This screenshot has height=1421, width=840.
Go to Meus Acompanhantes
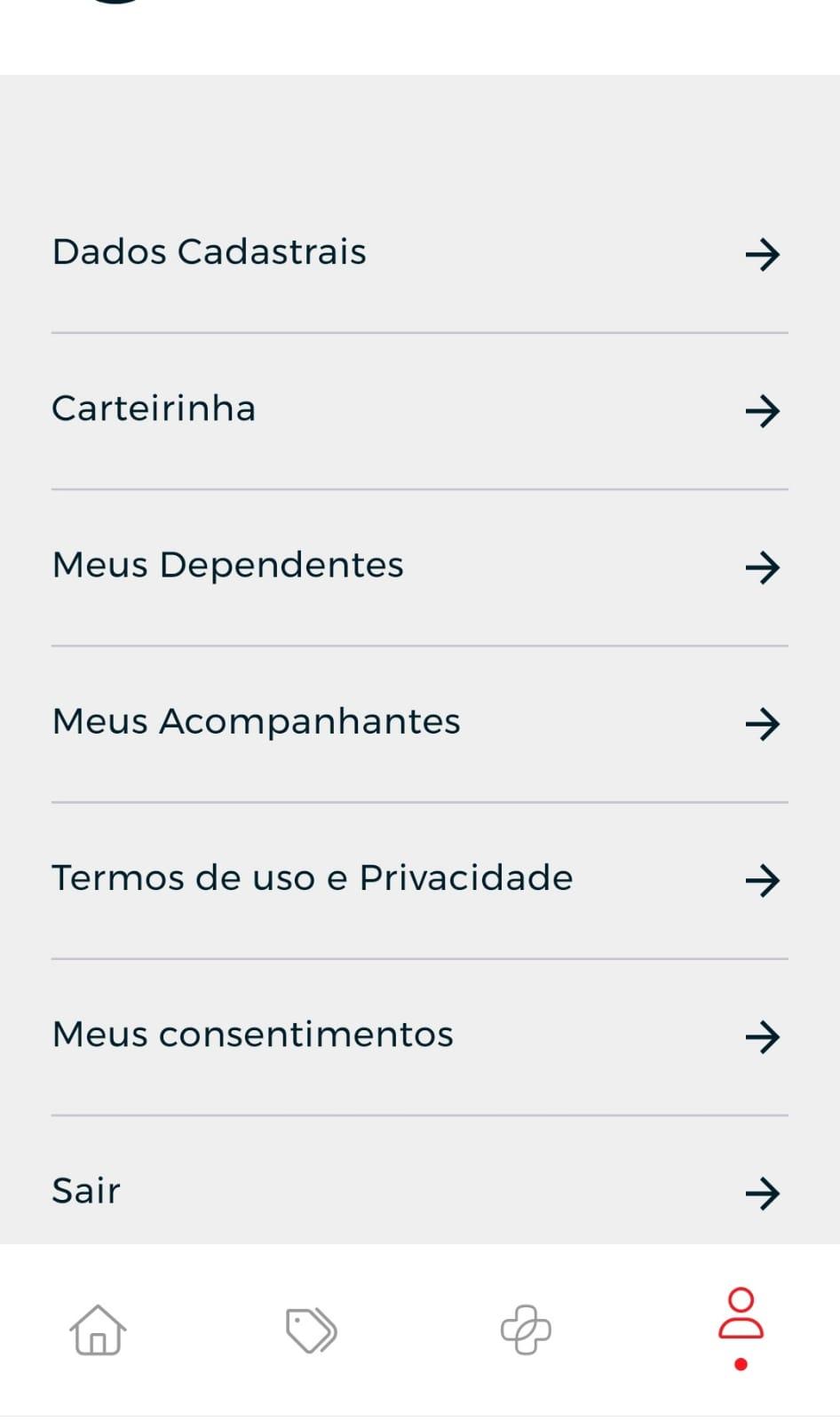(x=419, y=723)
